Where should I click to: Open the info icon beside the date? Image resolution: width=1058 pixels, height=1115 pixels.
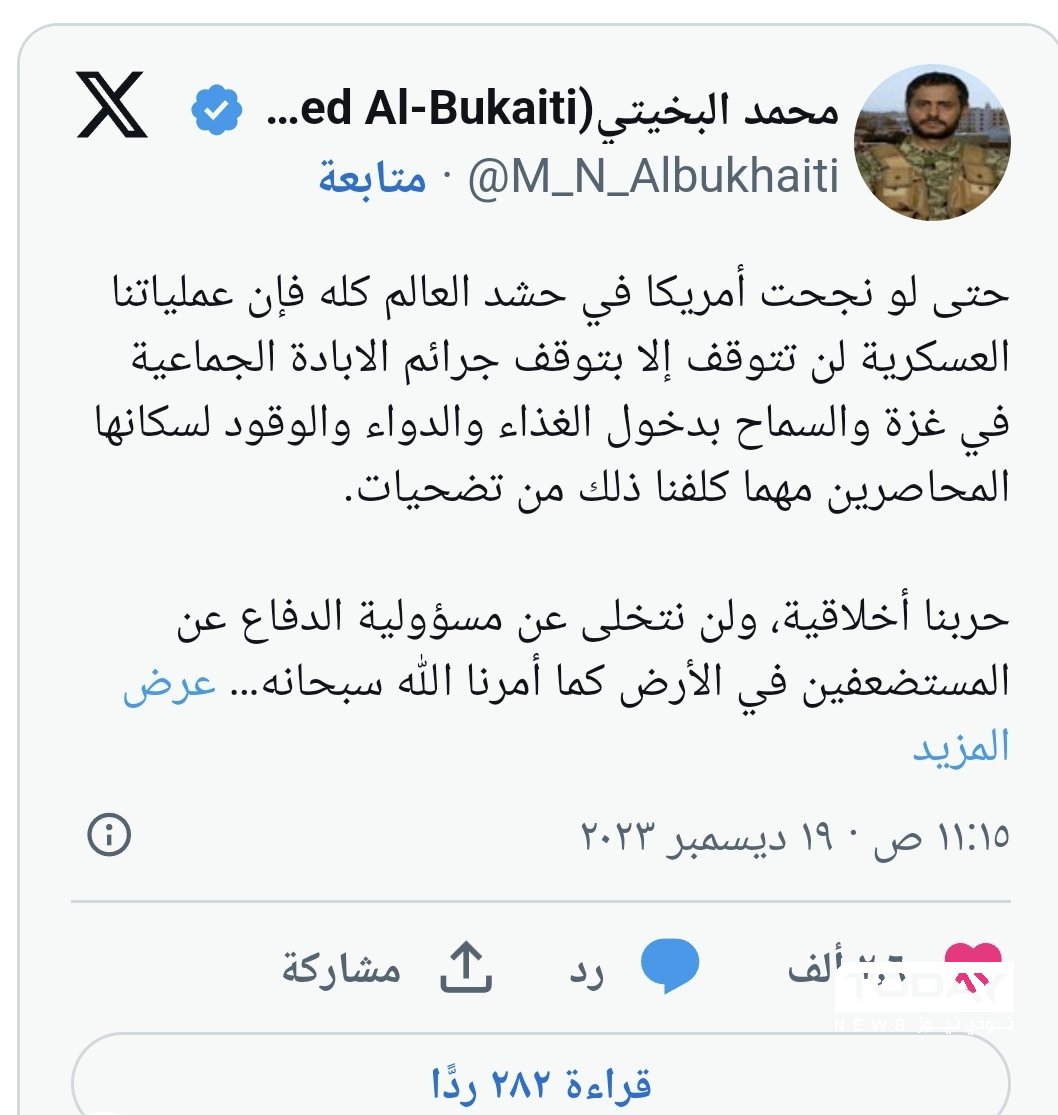[x=109, y=834]
